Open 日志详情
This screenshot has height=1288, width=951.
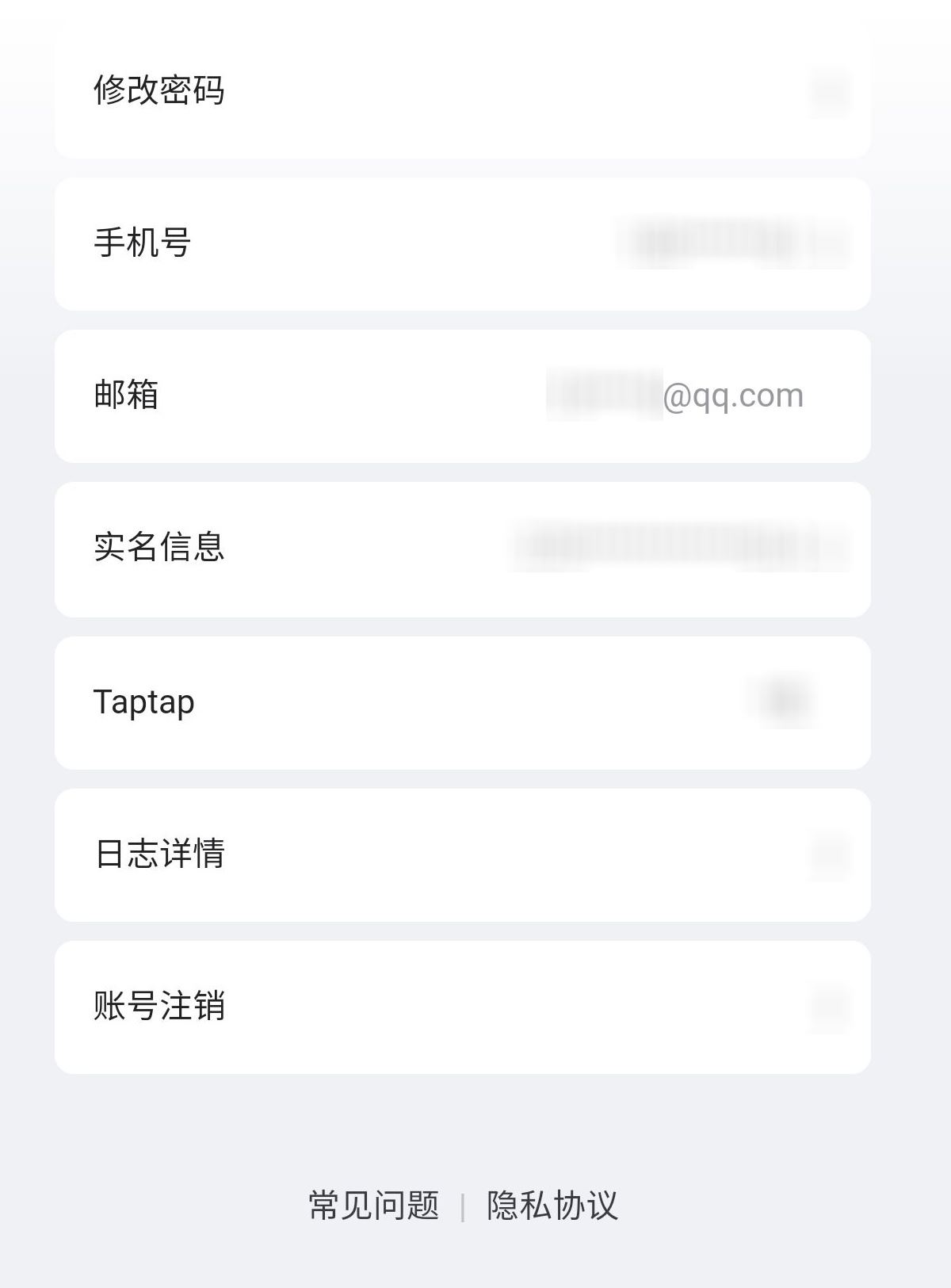(x=462, y=854)
